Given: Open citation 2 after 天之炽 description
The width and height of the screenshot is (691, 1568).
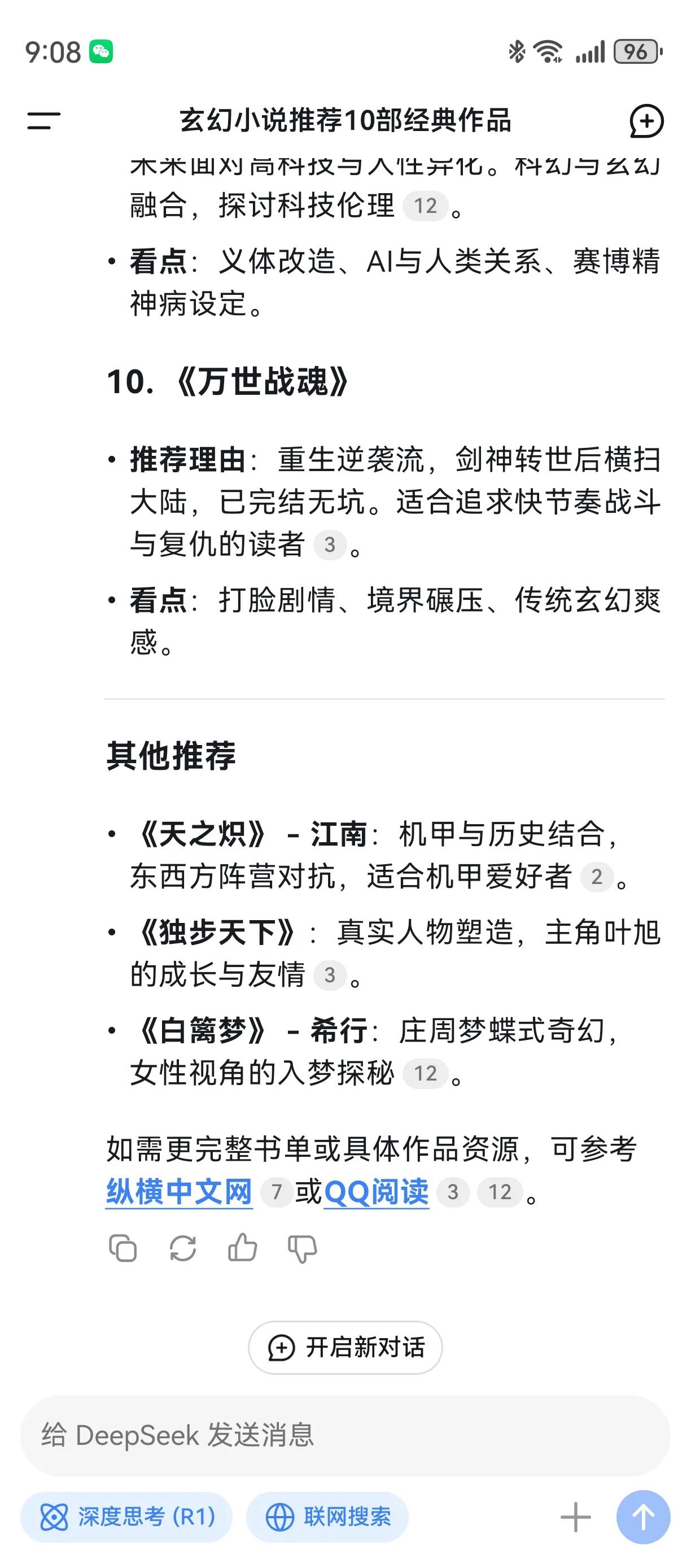Looking at the screenshot, I should point(597,877).
